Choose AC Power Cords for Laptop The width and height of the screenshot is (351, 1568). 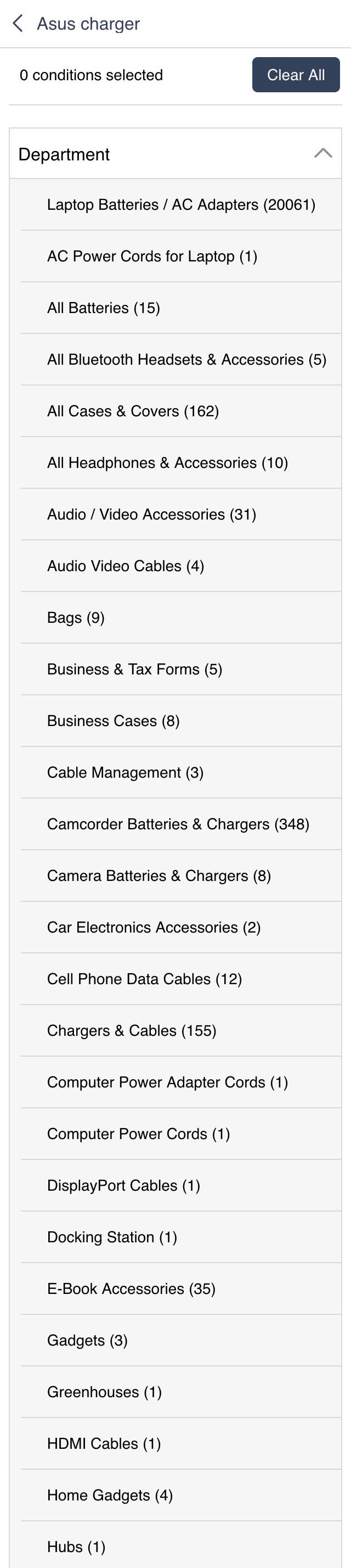(152, 256)
